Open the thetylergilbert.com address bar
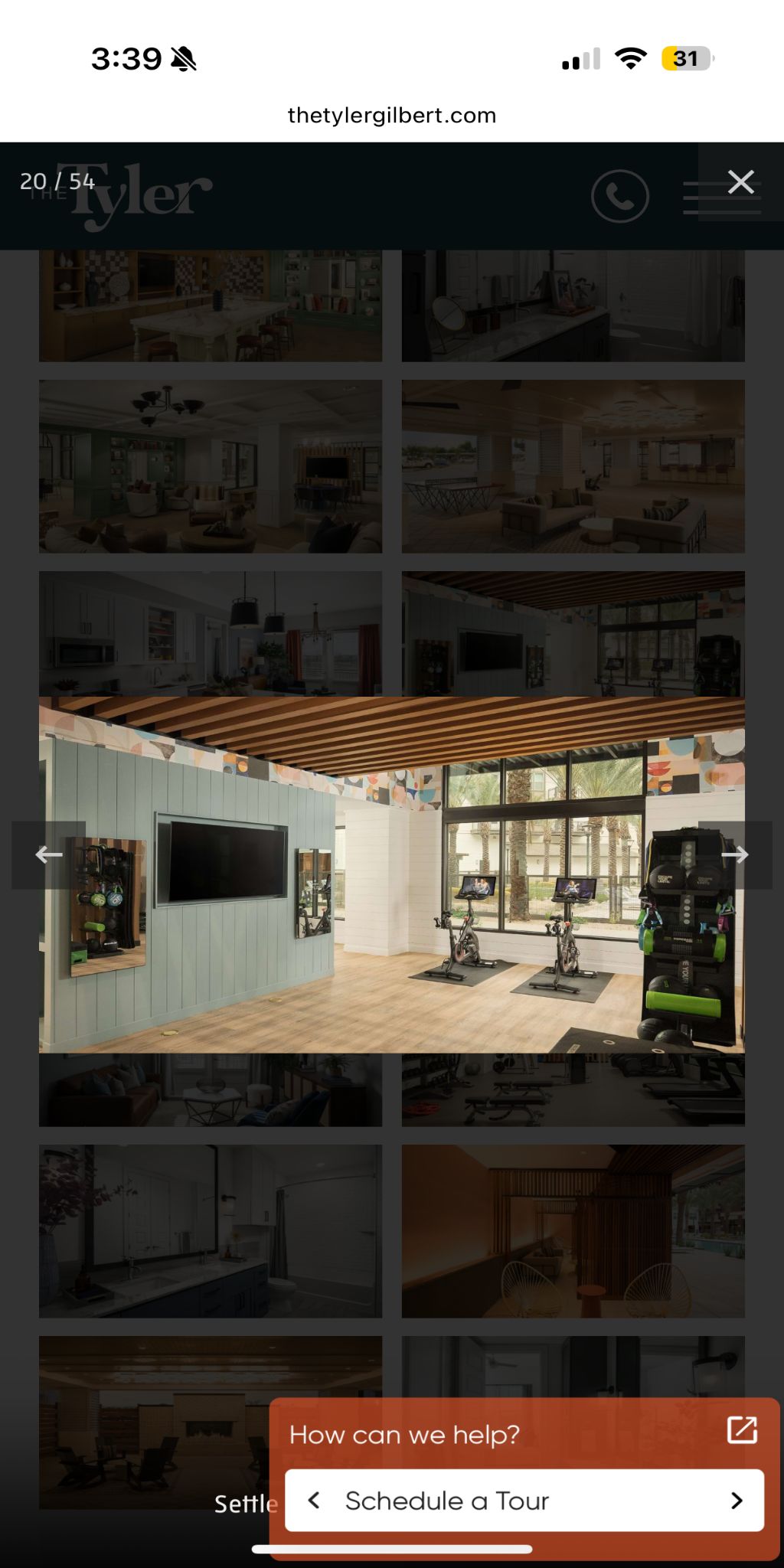The height and width of the screenshot is (1568, 784). [x=391, y=116]
